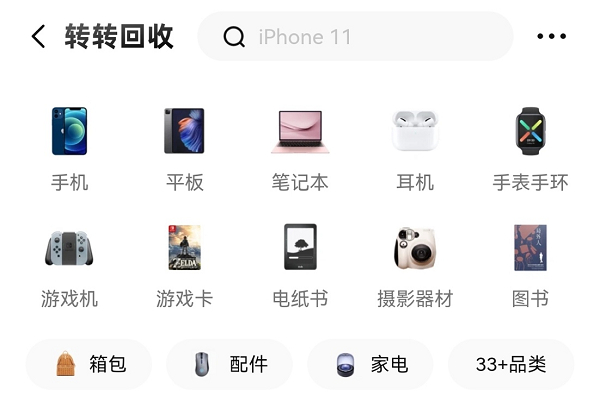
Task: Tap the iPhone 11 search box
Action: pyautogui.click(x=355, y=36)
